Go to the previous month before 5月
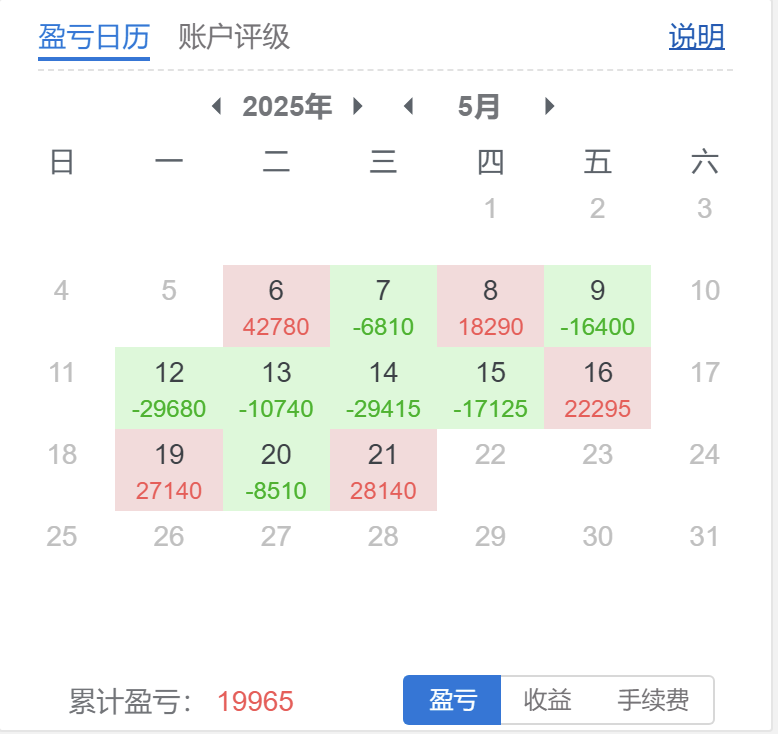778x734 pixels. click(408, 107)
